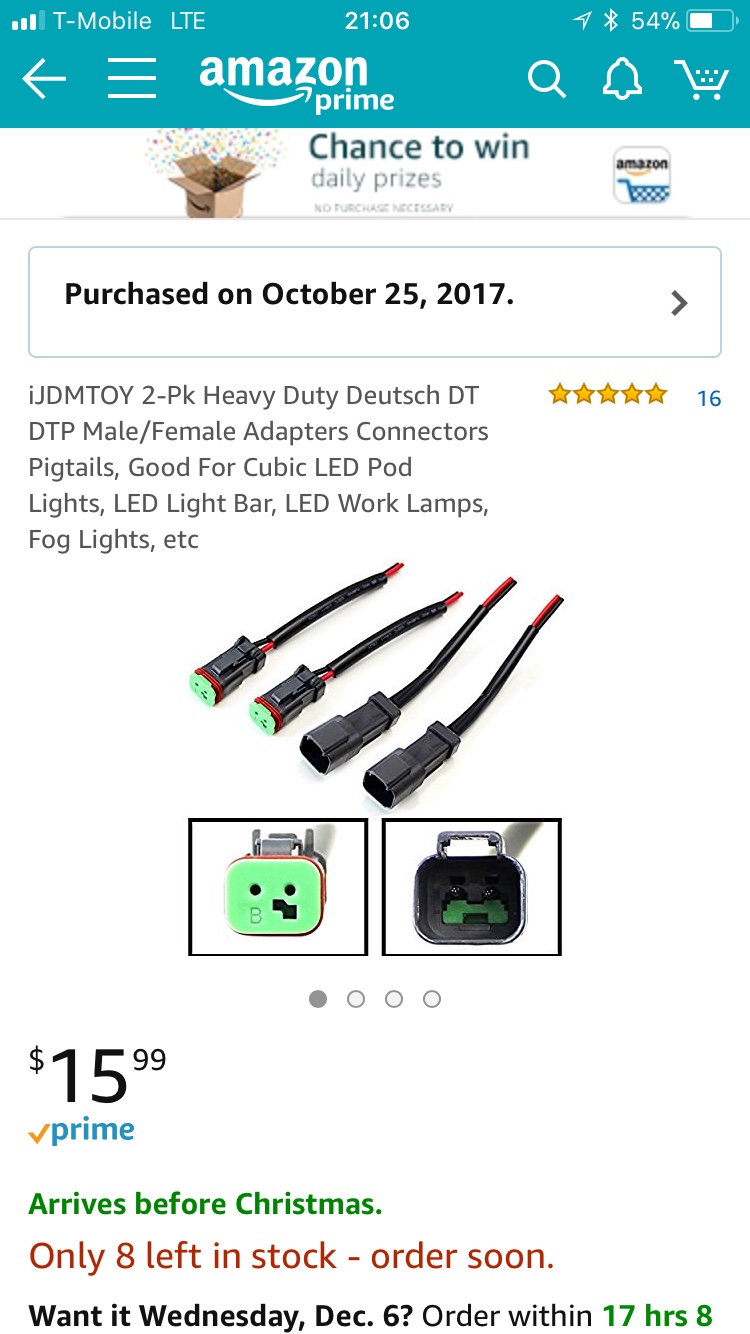View the October 25, 2017 purchase details
The image size is (750, 1334).
375,302
